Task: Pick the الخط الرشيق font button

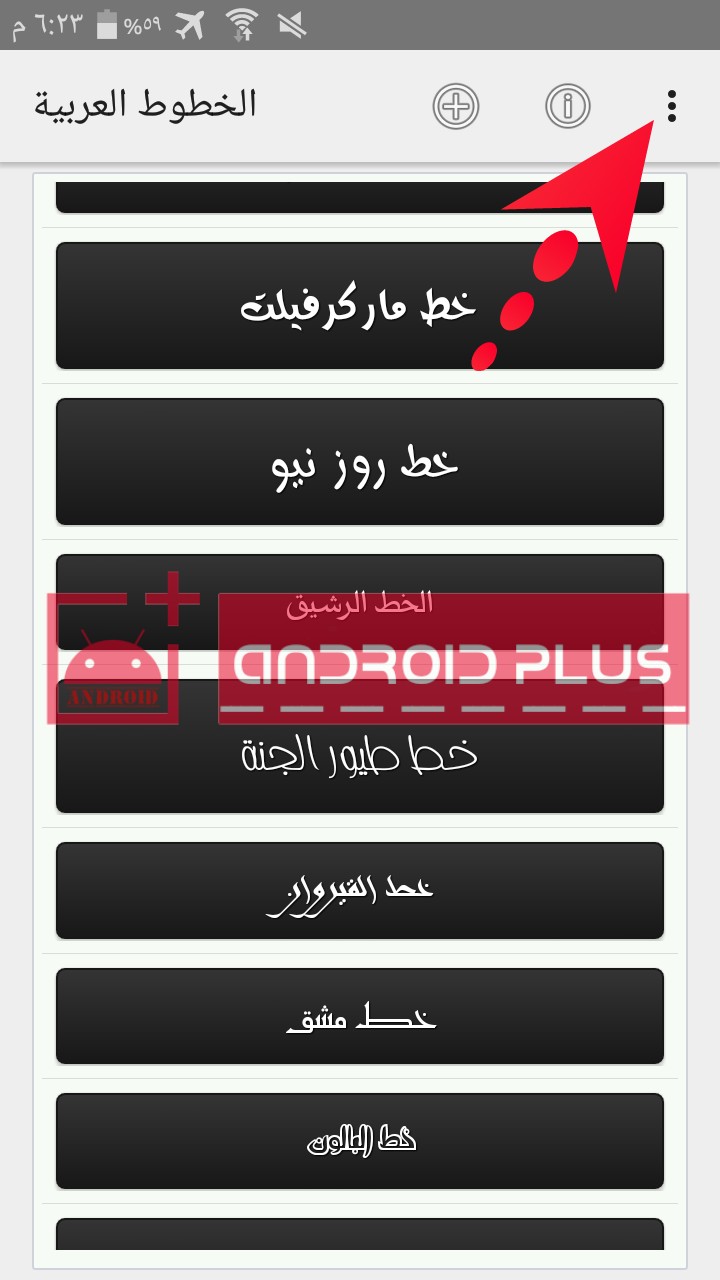Action: coord(360,602)
